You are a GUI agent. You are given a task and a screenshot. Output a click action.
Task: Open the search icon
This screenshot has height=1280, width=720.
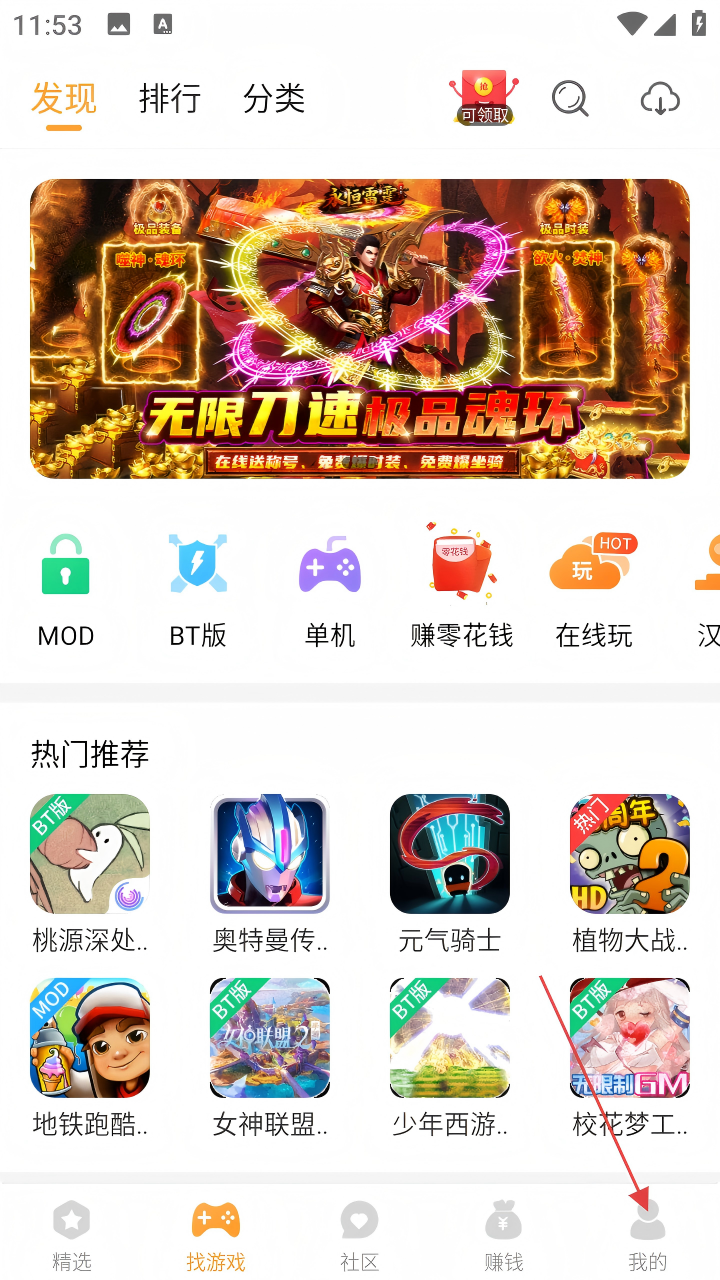click(x=570, y=99)
